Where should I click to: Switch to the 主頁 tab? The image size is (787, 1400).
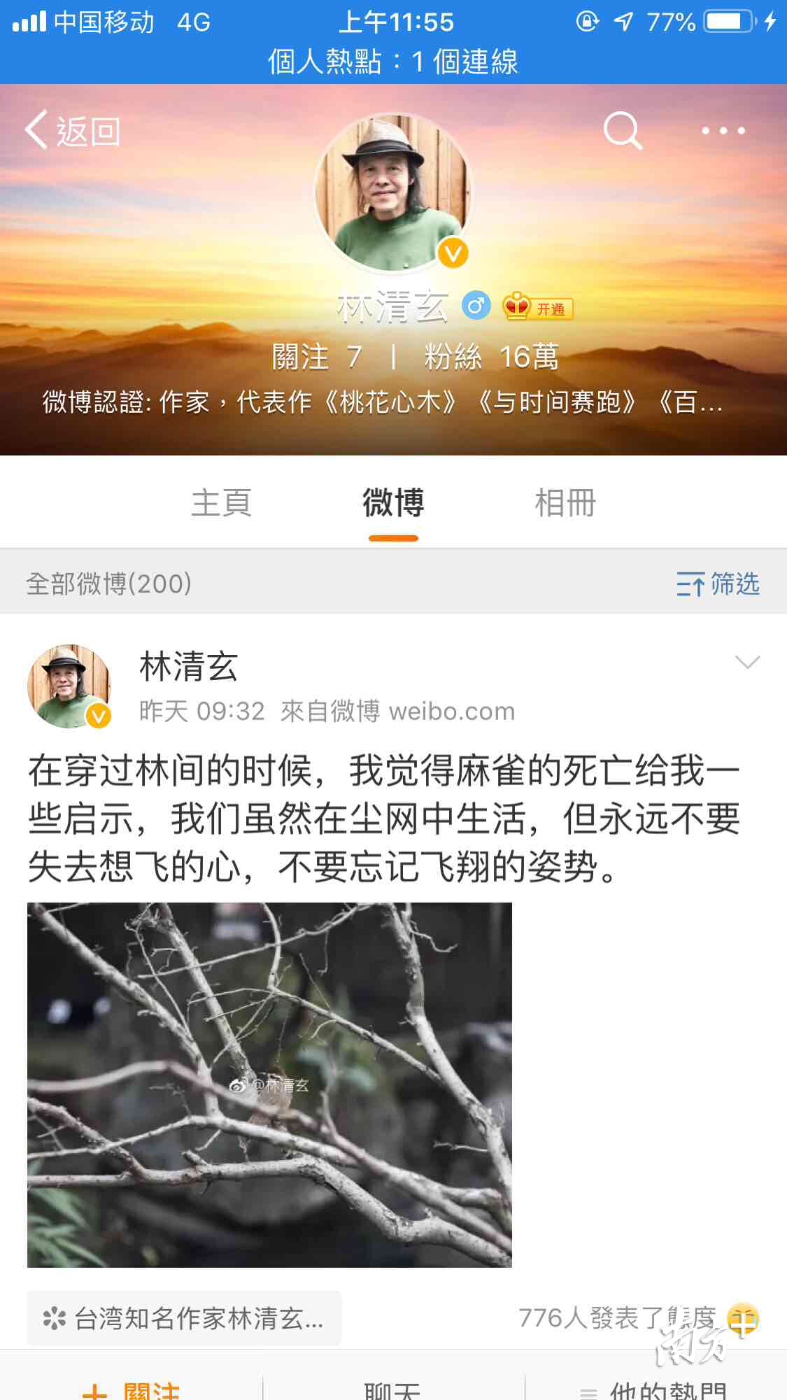coord(221,502)
